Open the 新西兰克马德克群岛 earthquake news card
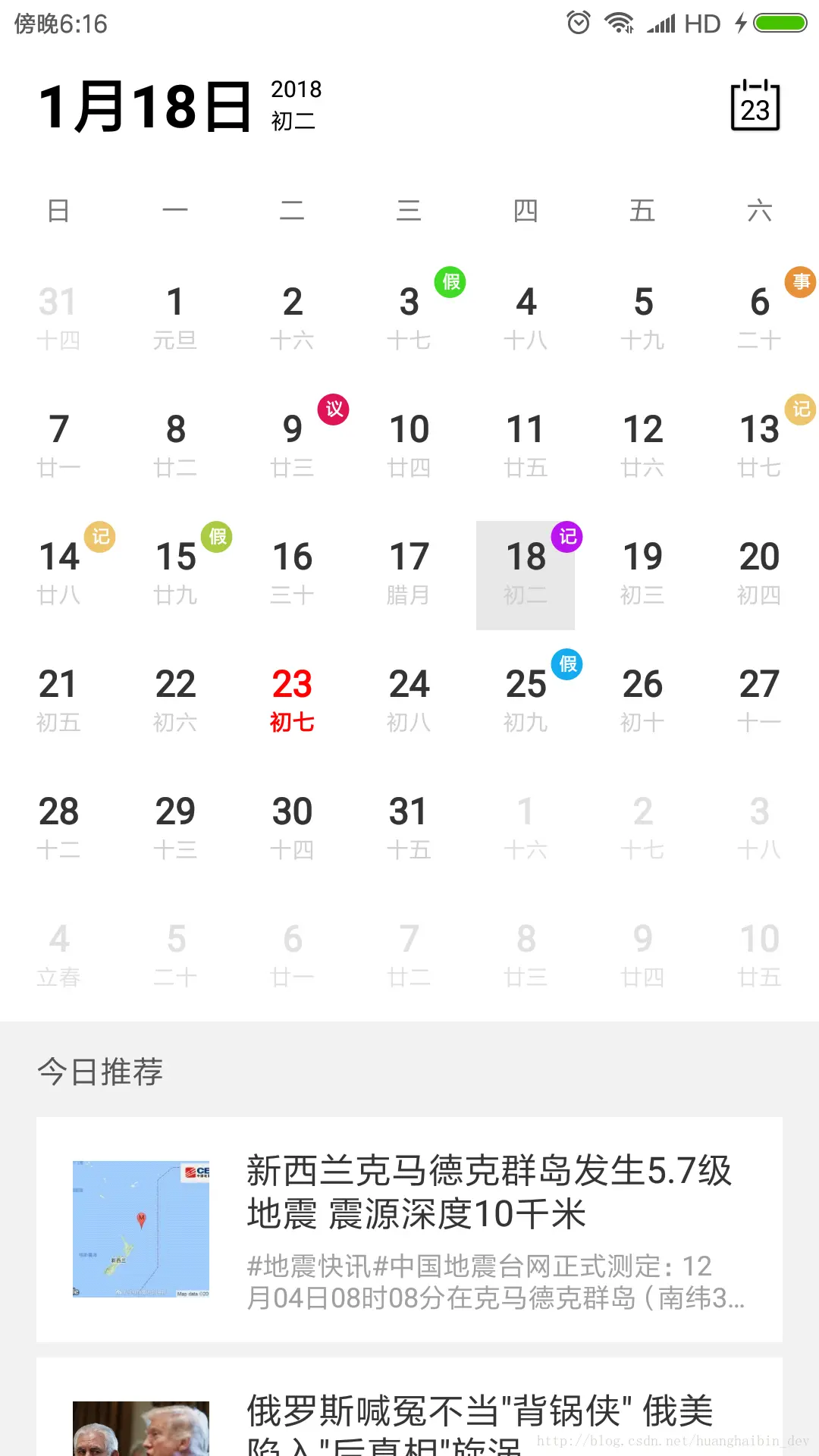 click(409, 1229)
